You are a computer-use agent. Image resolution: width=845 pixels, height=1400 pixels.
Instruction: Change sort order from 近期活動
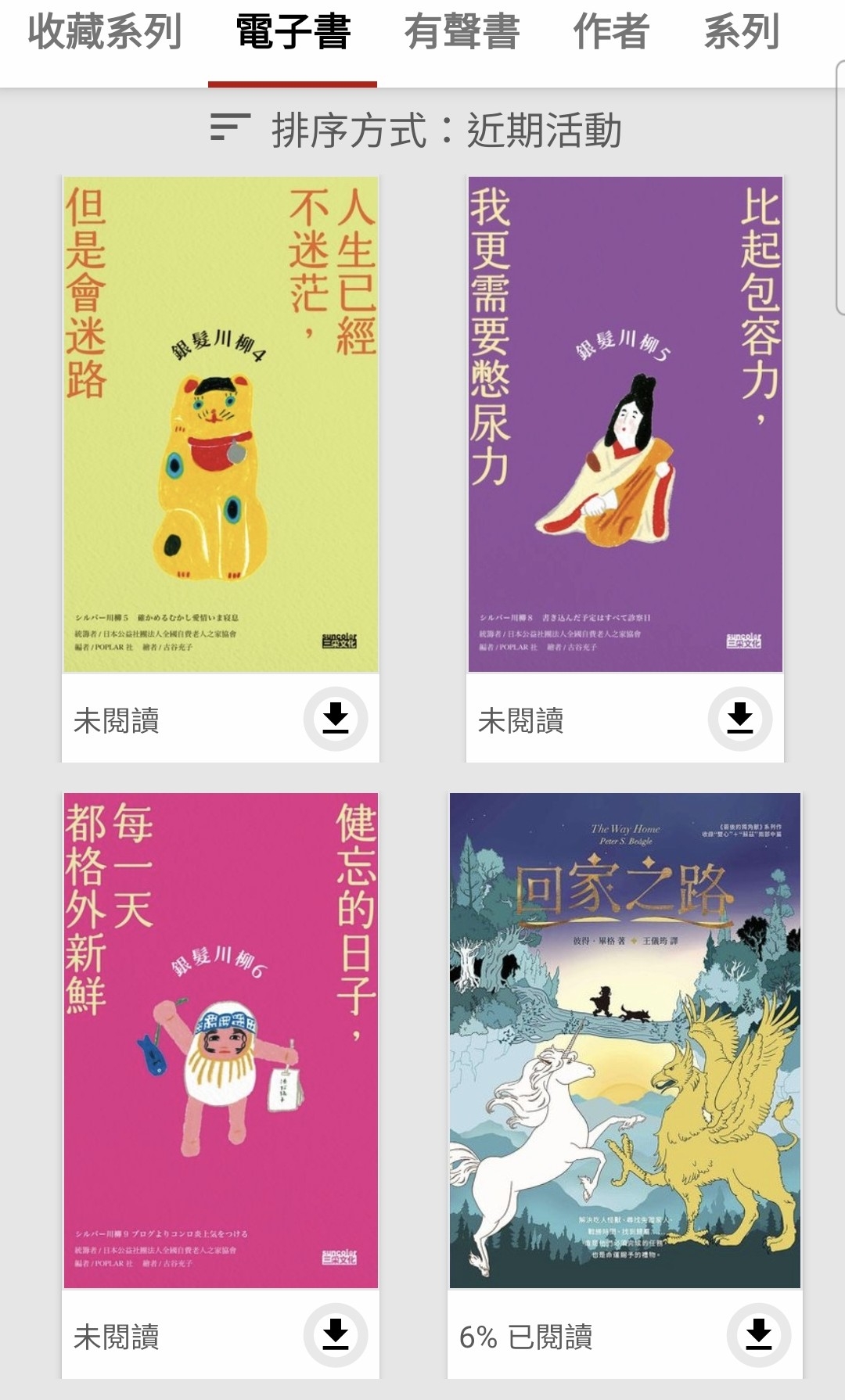click(x=416, y=130)
